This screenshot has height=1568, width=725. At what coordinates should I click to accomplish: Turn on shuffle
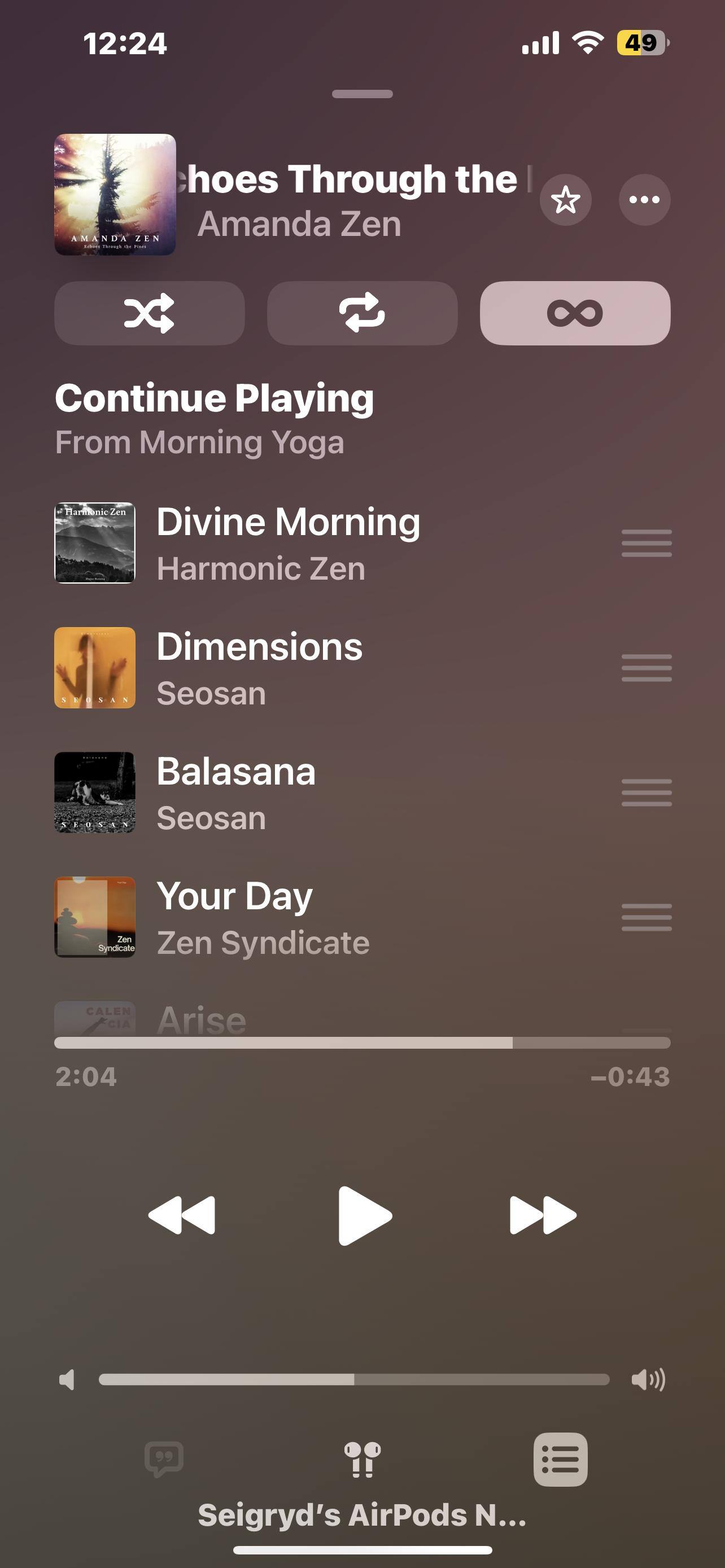pyautogui.click(x=149, y=313)
